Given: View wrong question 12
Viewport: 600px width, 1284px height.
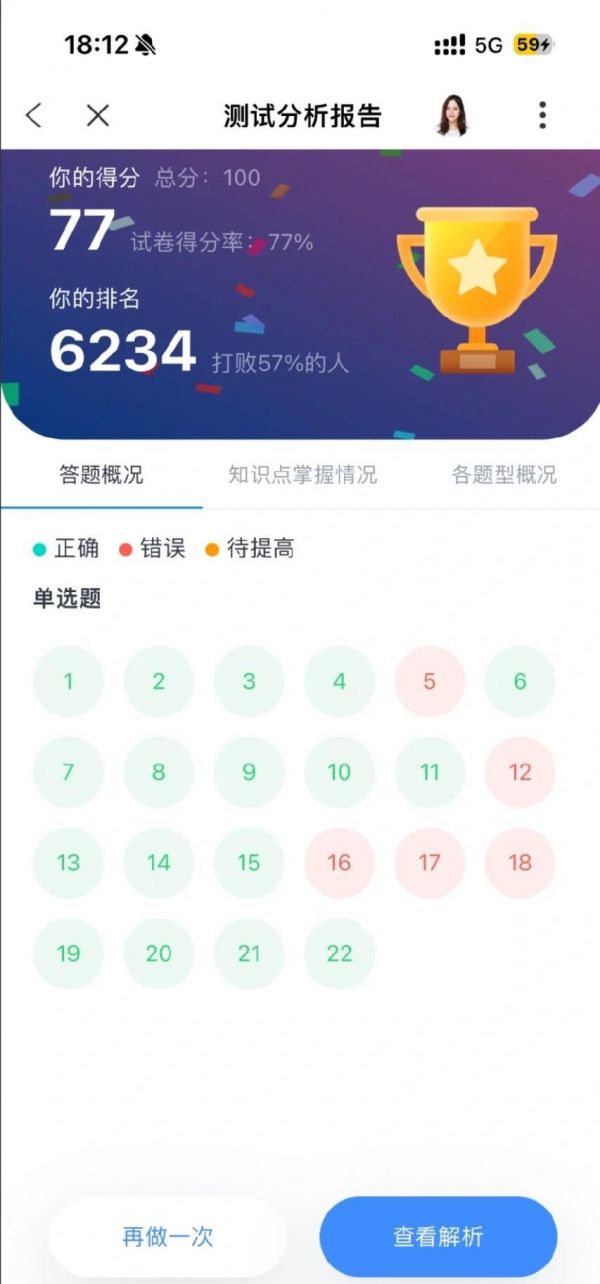Looking at the screenshot, I should [x=520, y=772].
